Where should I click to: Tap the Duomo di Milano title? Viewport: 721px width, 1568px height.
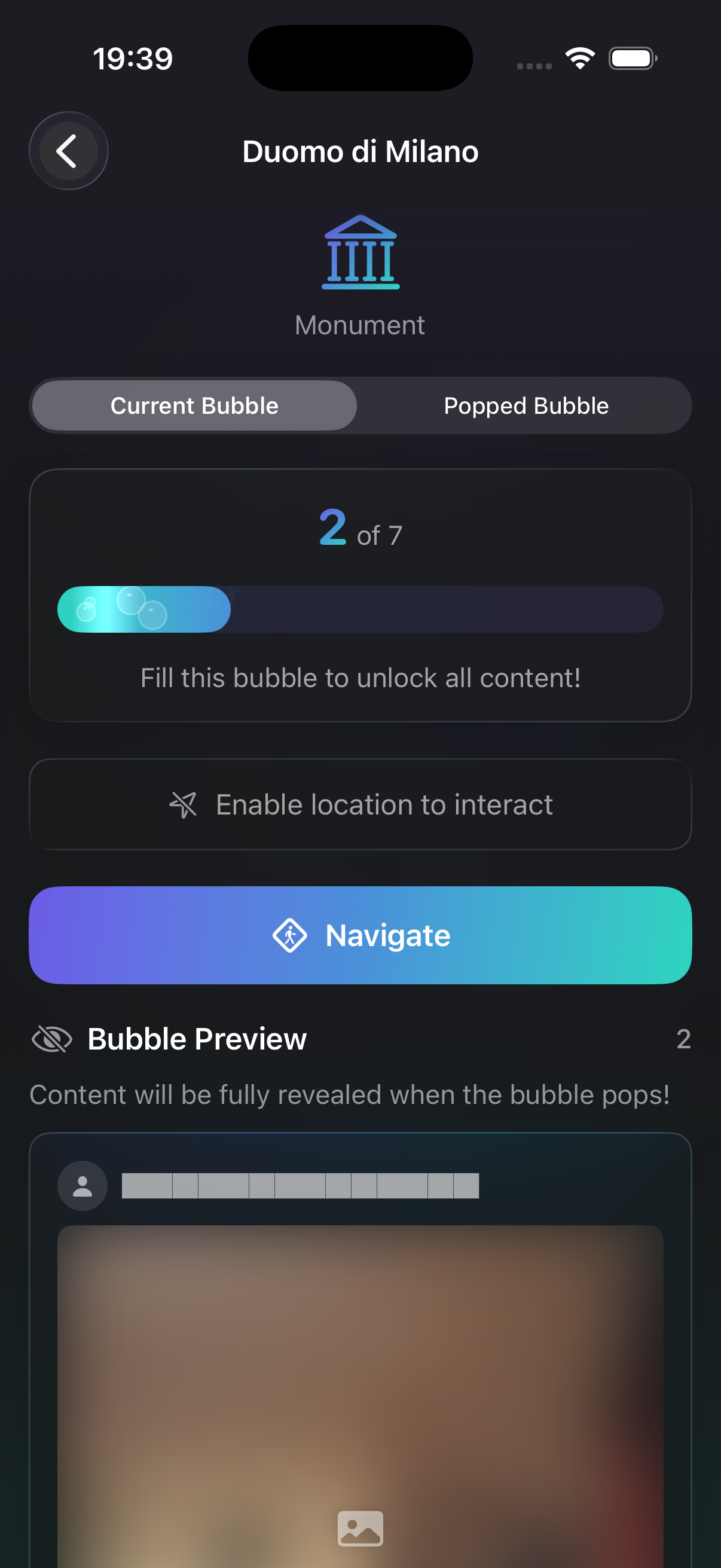point(359,151)
